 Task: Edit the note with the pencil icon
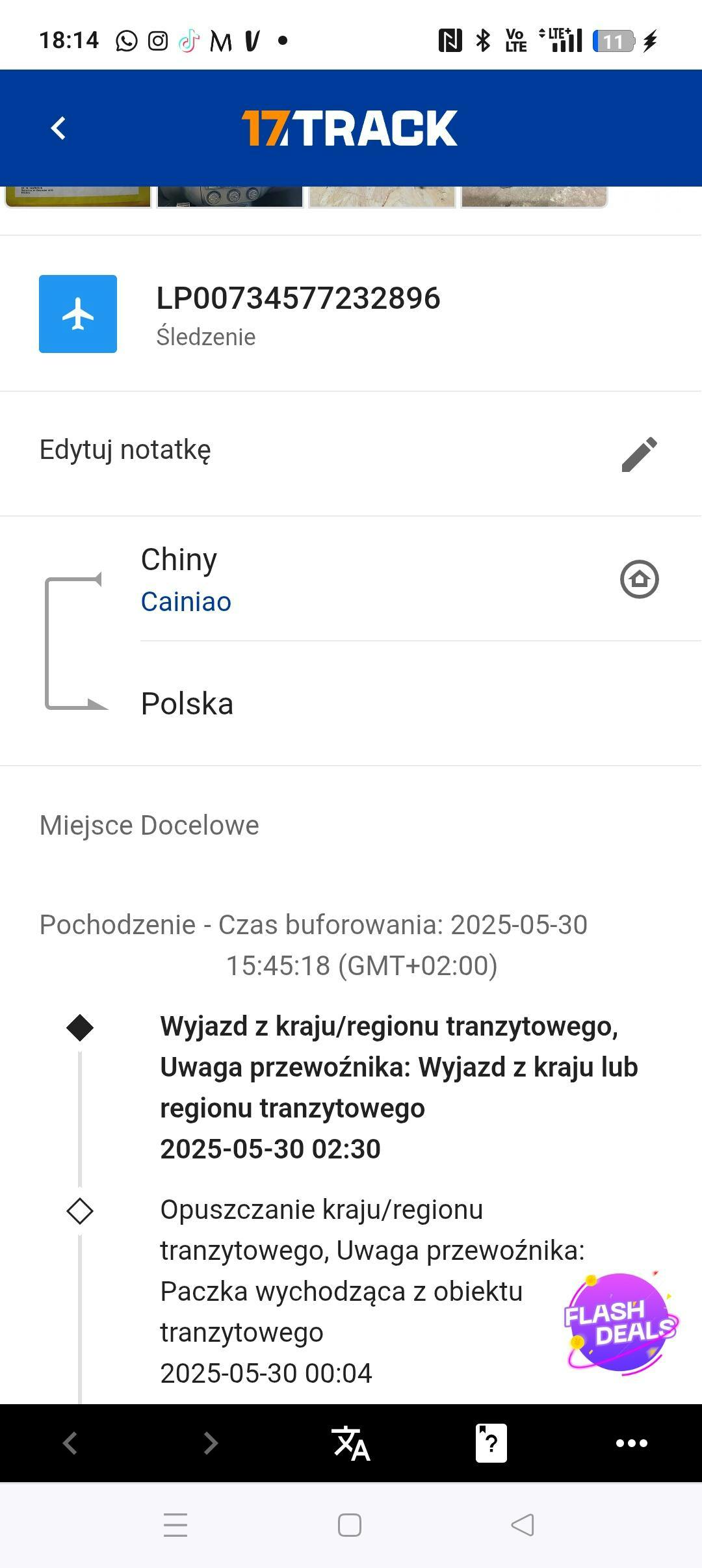coord(640,454)
